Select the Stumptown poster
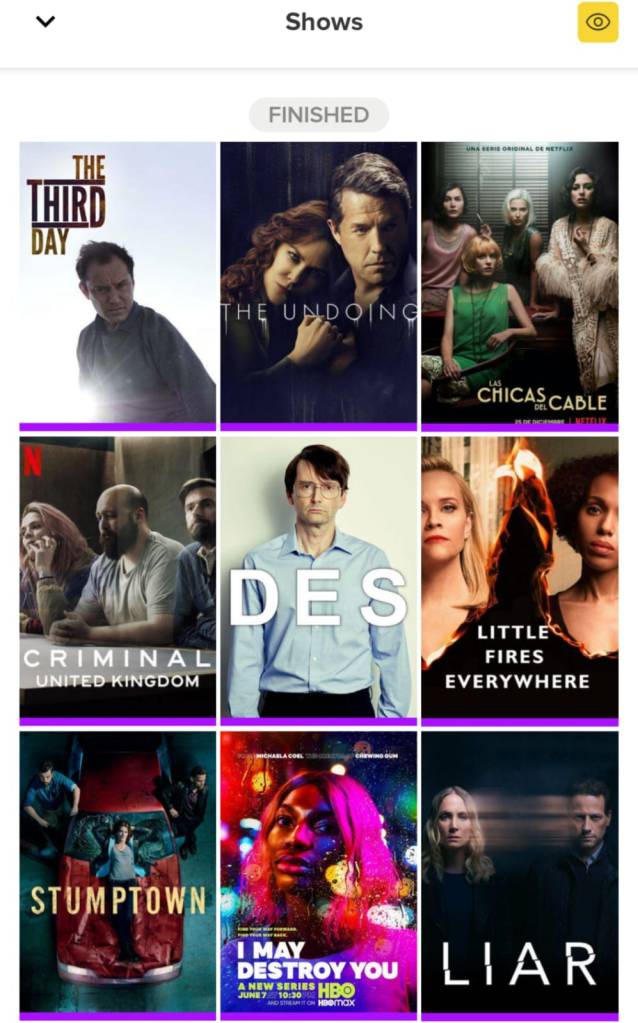This screenshot has width=638, height=1023. [x=117, y=872]
